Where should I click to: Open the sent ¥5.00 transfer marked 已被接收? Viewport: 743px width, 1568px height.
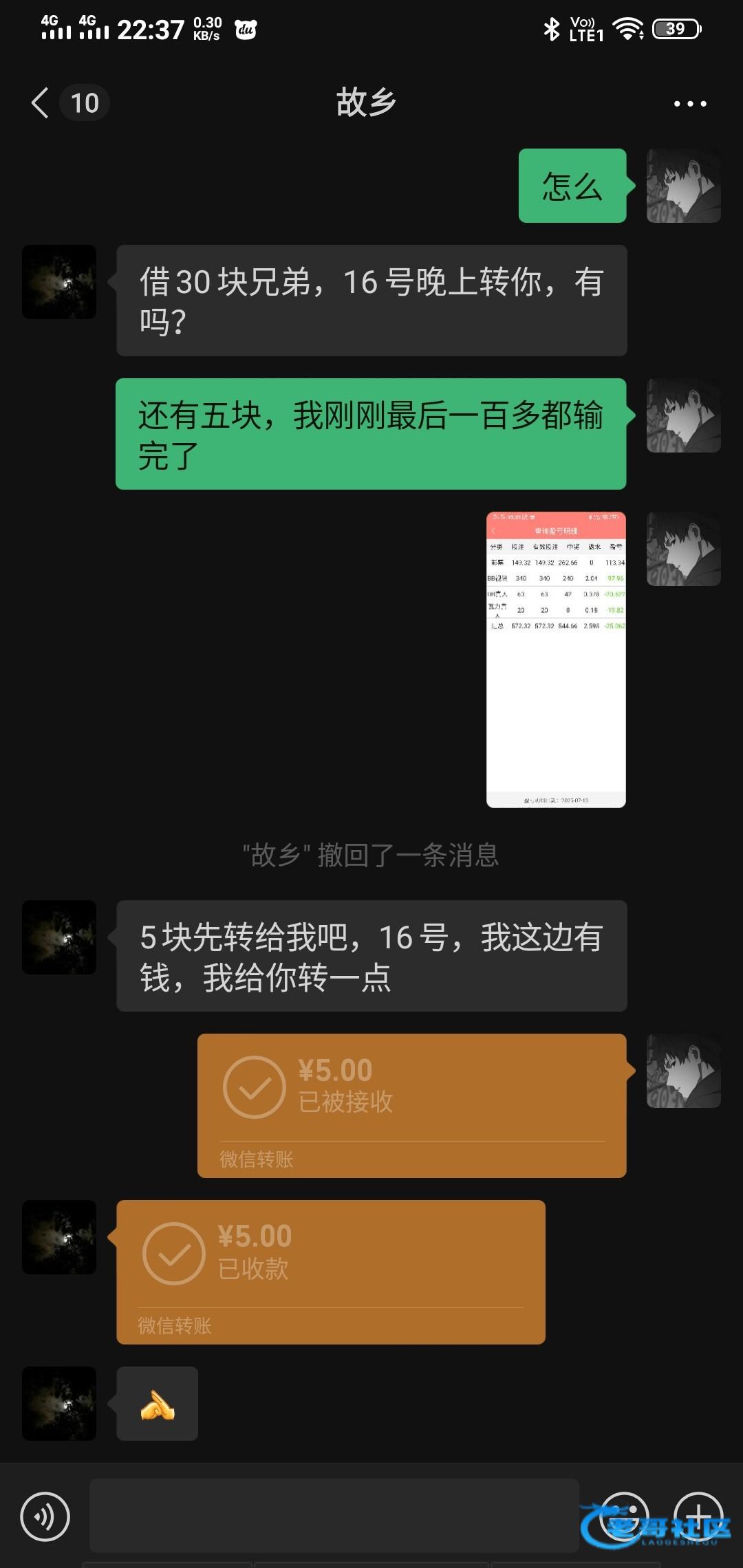(x=411, y=1104)
